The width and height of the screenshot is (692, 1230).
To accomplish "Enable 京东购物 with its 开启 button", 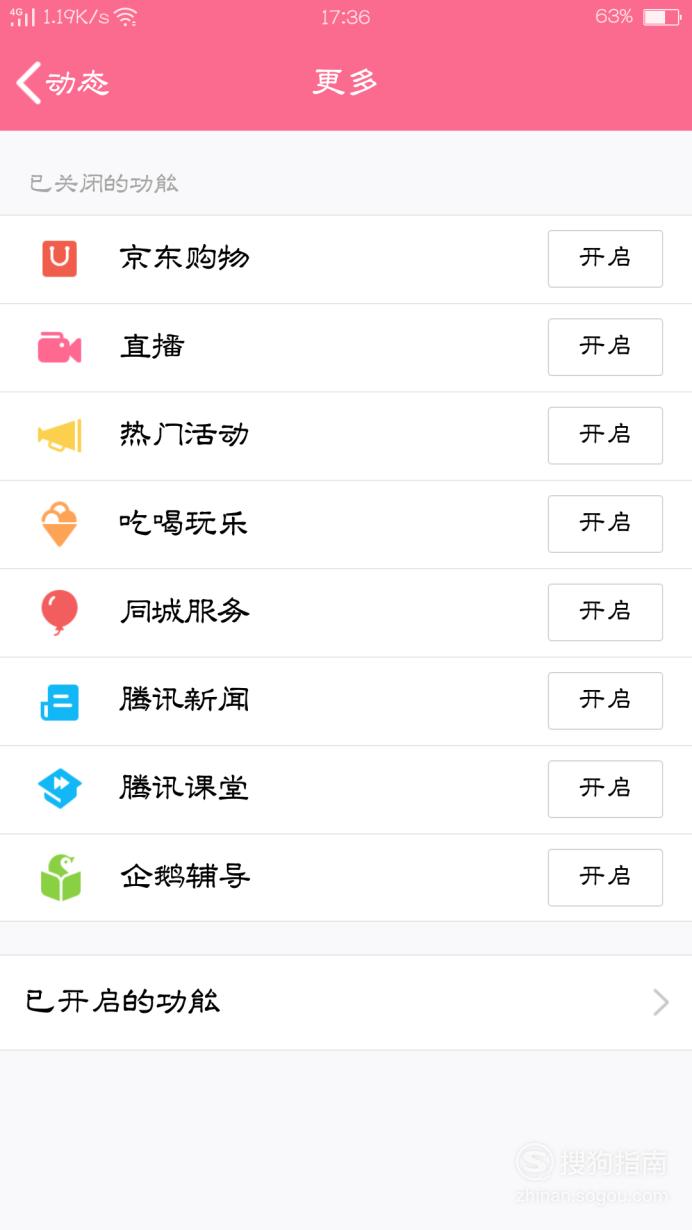I will [605, 259].
